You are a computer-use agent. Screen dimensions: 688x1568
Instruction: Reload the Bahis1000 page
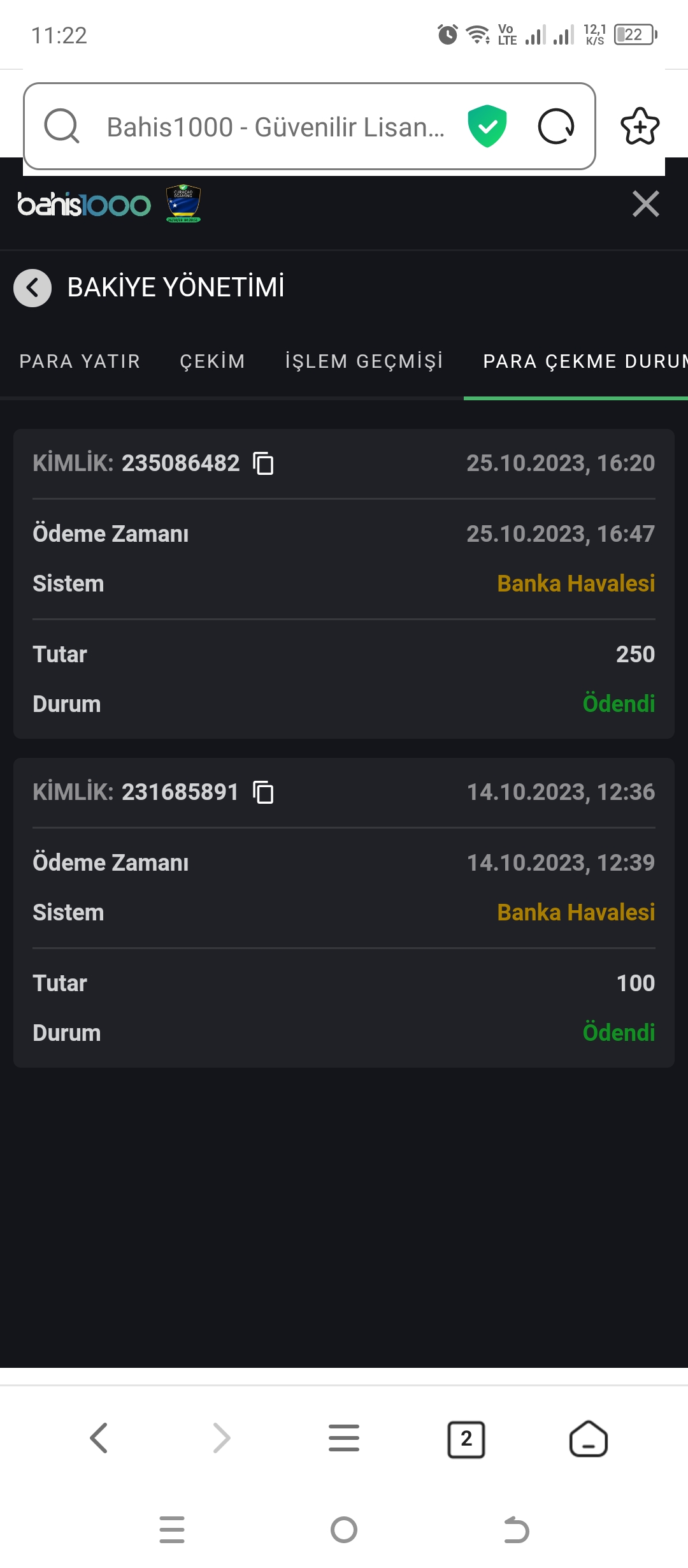click(555, 127)
